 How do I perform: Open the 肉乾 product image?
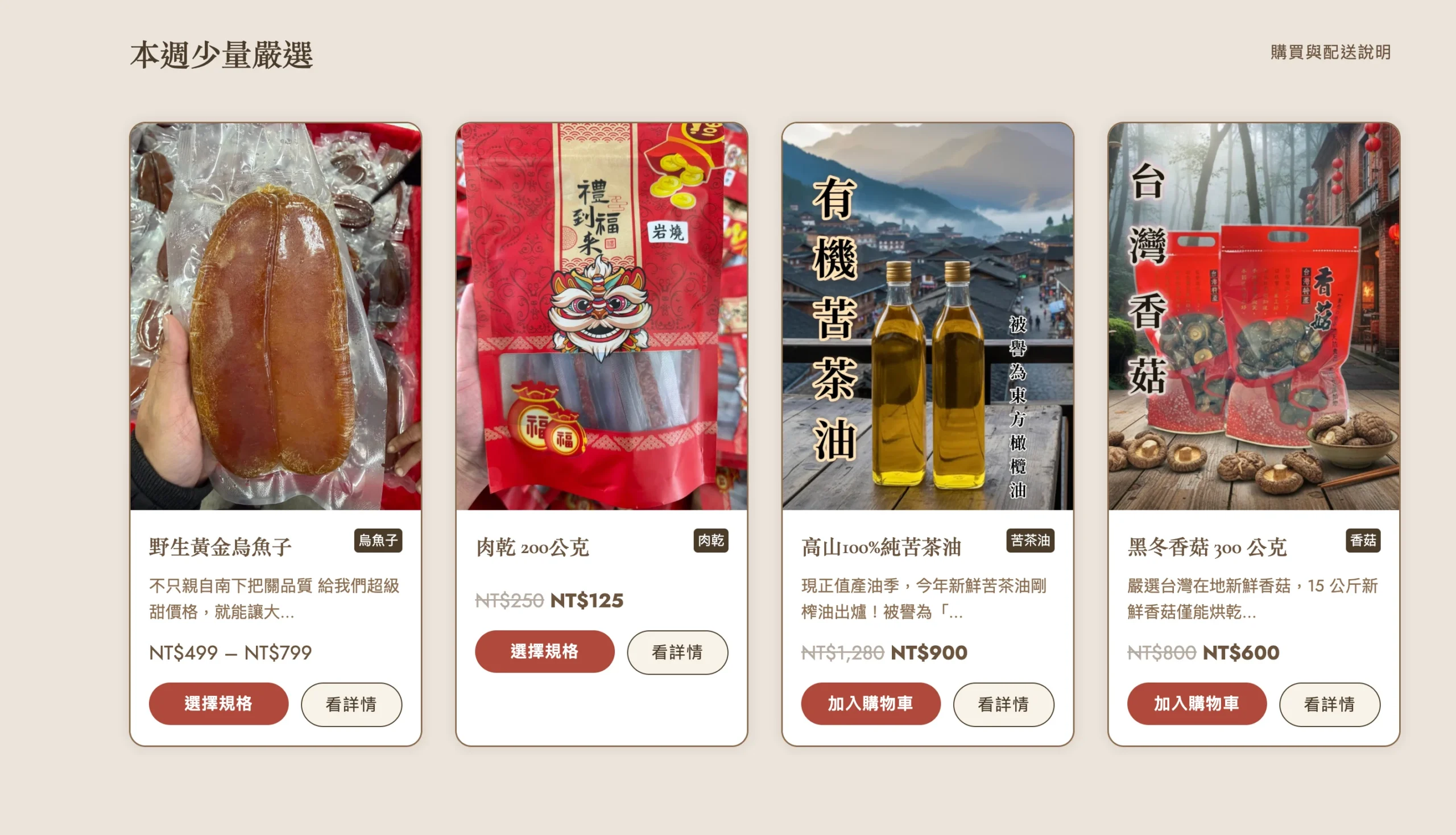601,316
